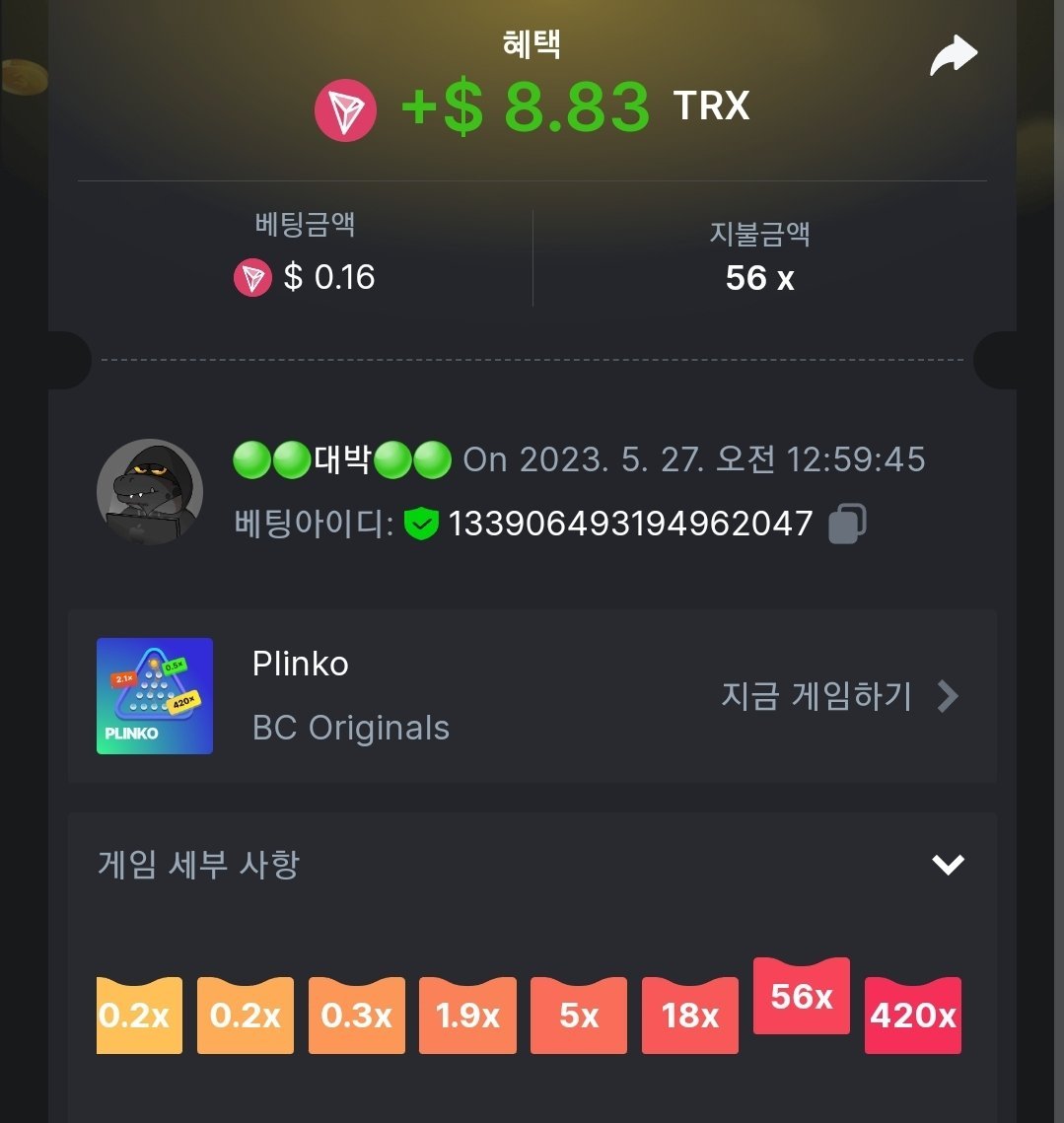Copy the betting ID number

[x=847, y=524]
